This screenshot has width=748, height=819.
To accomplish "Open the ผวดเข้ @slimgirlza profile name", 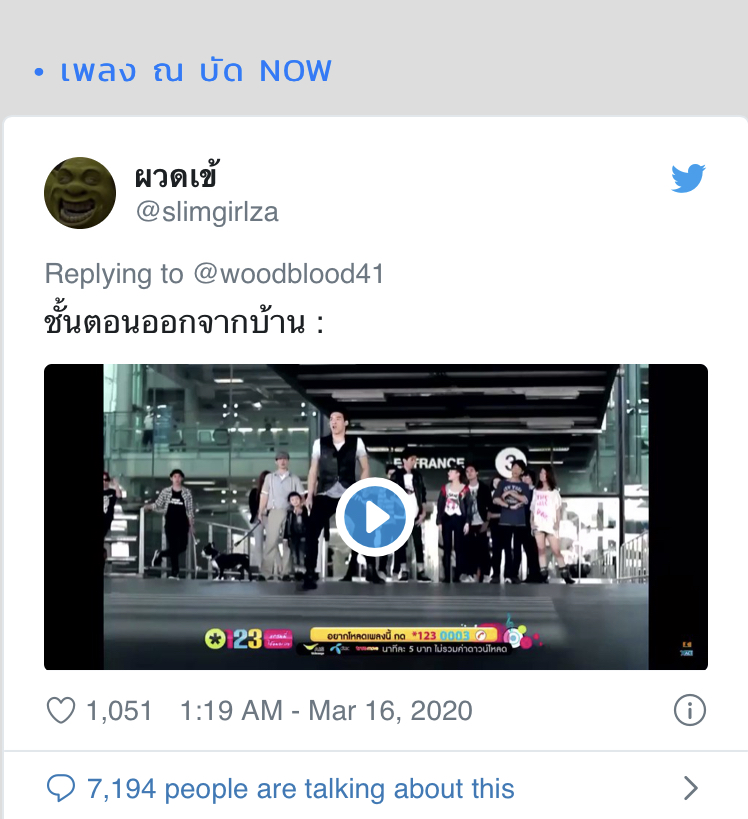I will (x=206, y=193).
